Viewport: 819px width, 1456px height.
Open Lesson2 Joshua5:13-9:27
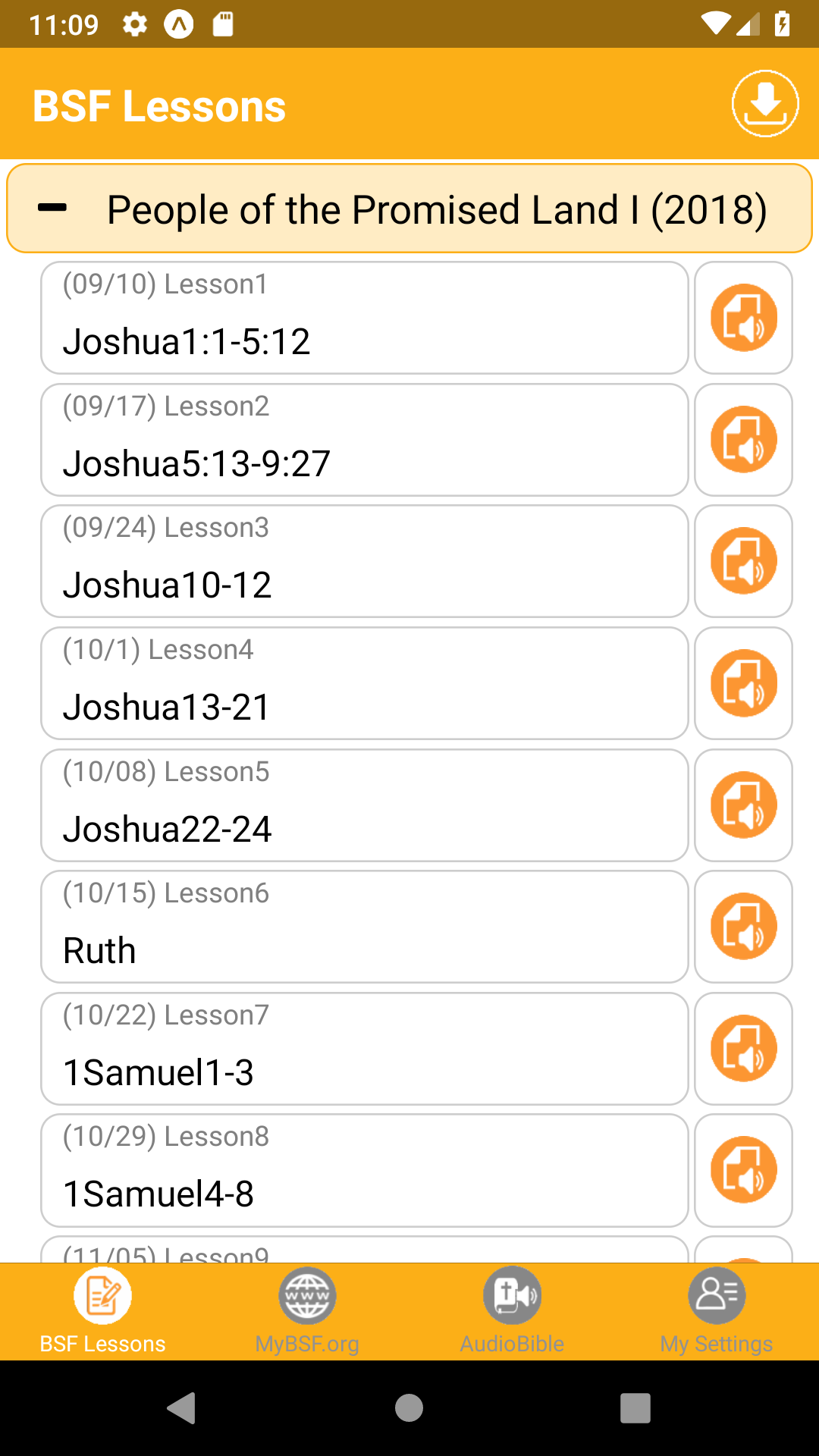click(x=364, y=440)
